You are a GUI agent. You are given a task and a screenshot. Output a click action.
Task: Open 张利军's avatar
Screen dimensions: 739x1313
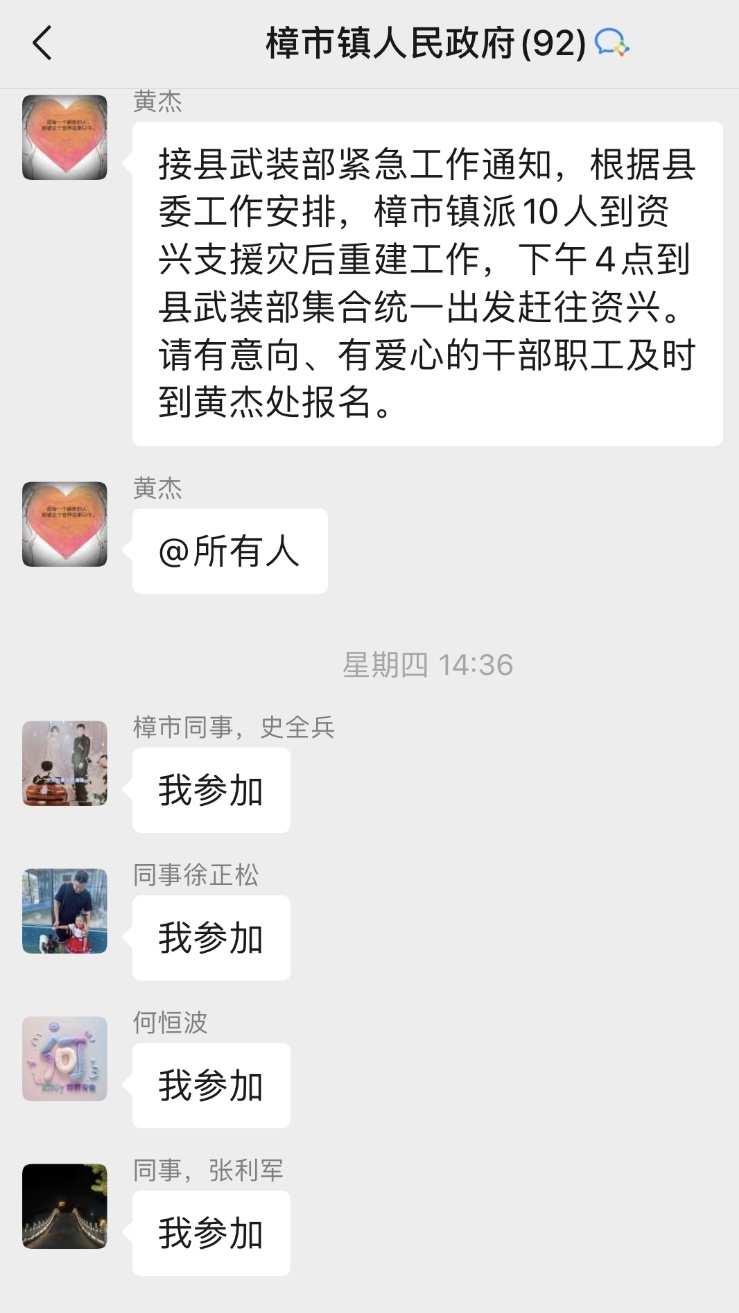65,1206
